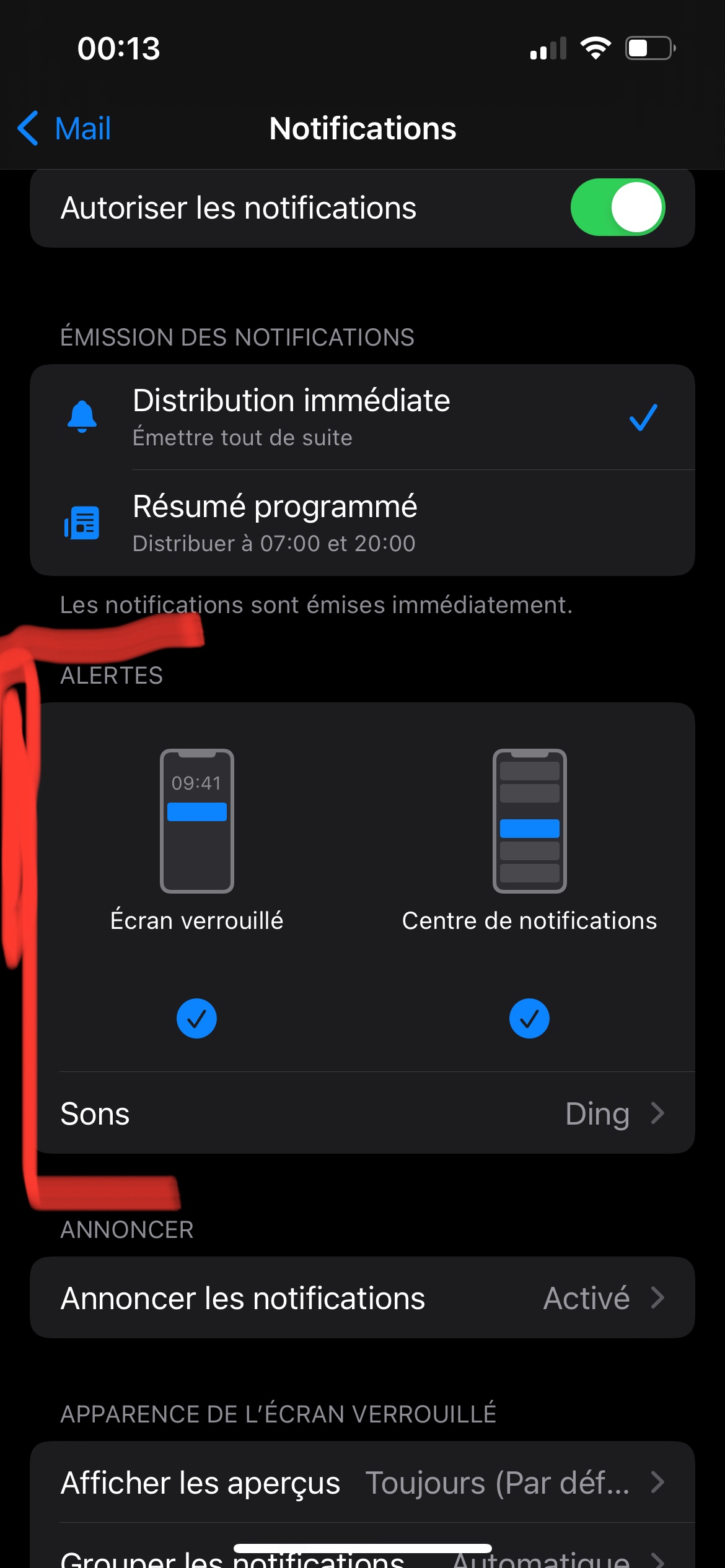Uncheck Centre de notifications alert
The width and height of the screenshot is (725, 1568).
529,1018
